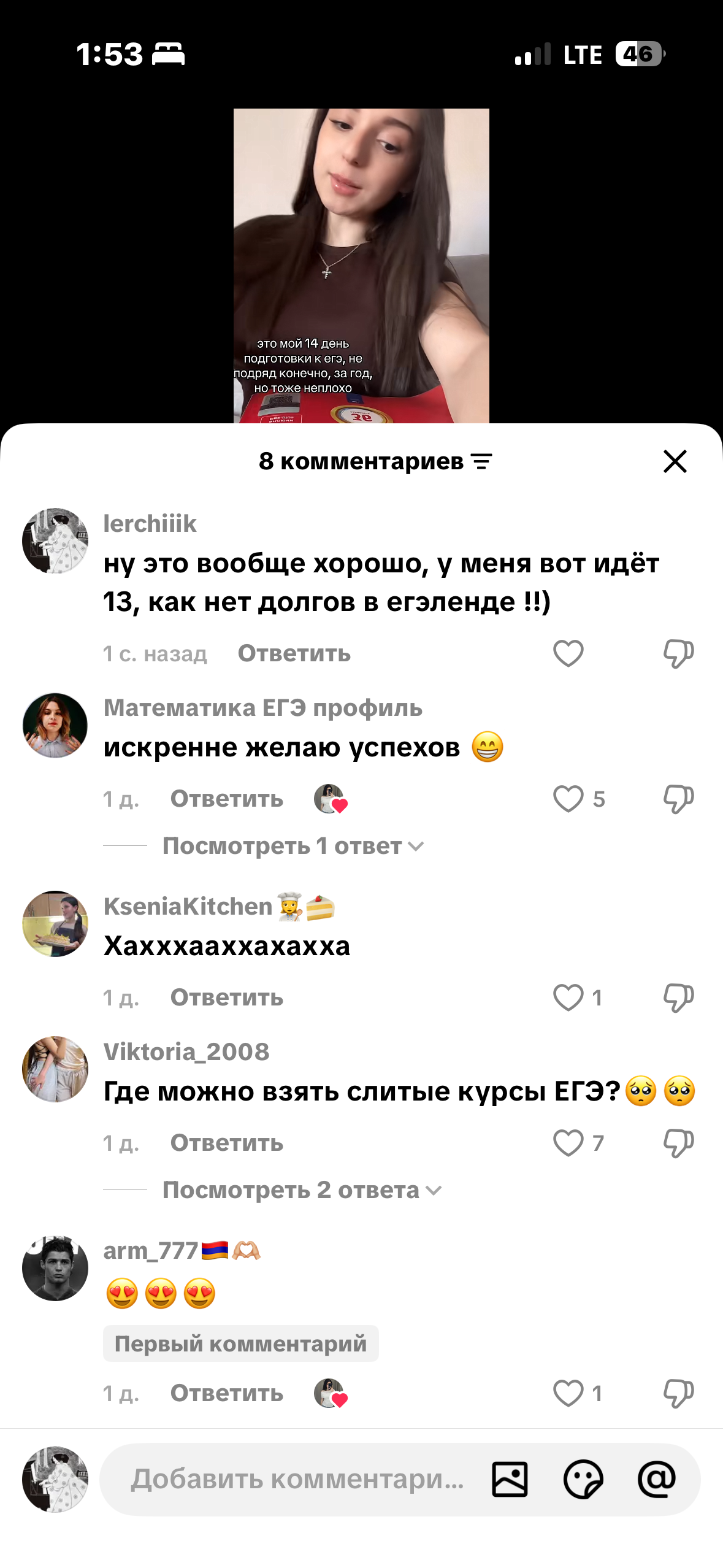
Task: Reply to Viktoria_2008's comment
Action: point(226,1143)
